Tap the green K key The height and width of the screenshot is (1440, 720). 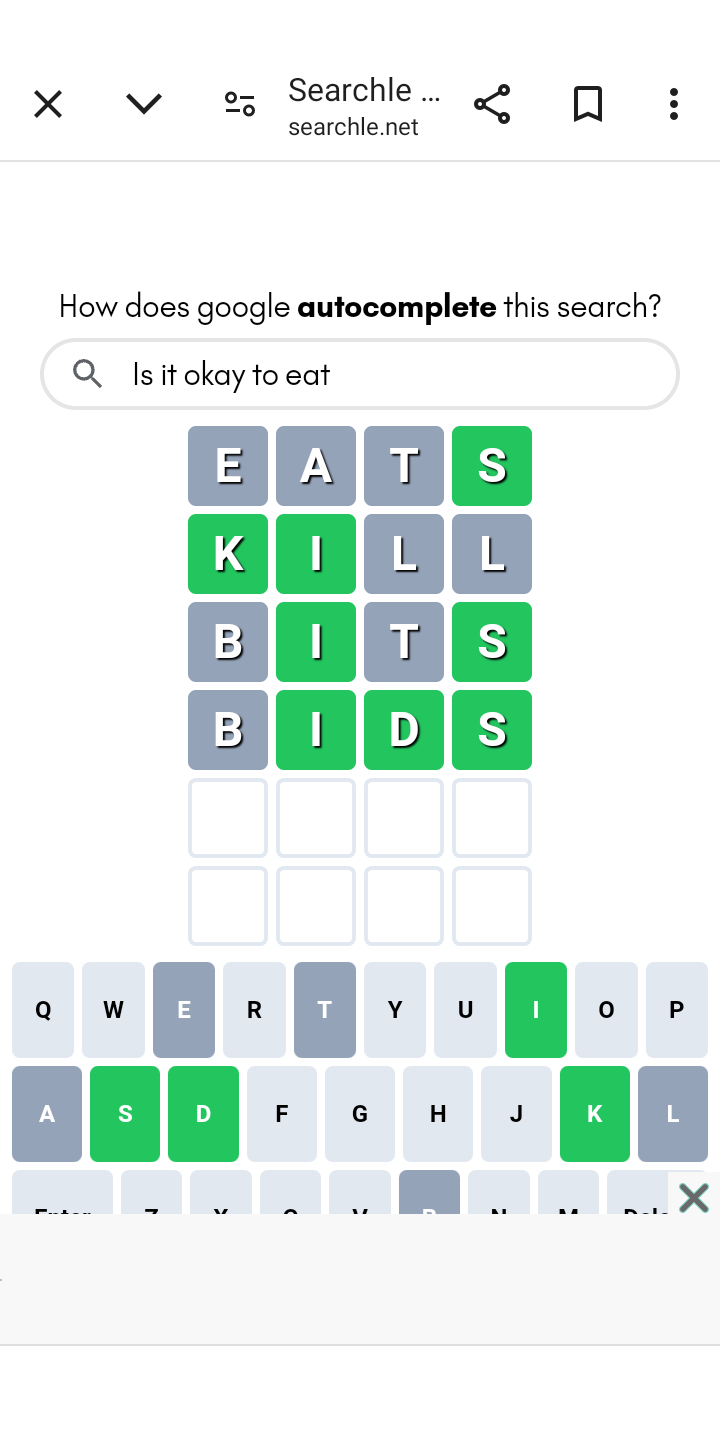(595, 1114)
